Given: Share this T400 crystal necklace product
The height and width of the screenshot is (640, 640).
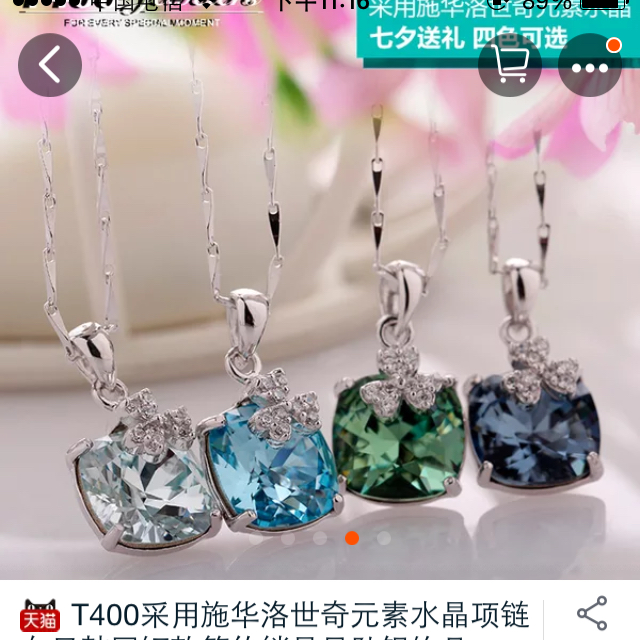Looking at the screenshot, I should coord(592,614).
